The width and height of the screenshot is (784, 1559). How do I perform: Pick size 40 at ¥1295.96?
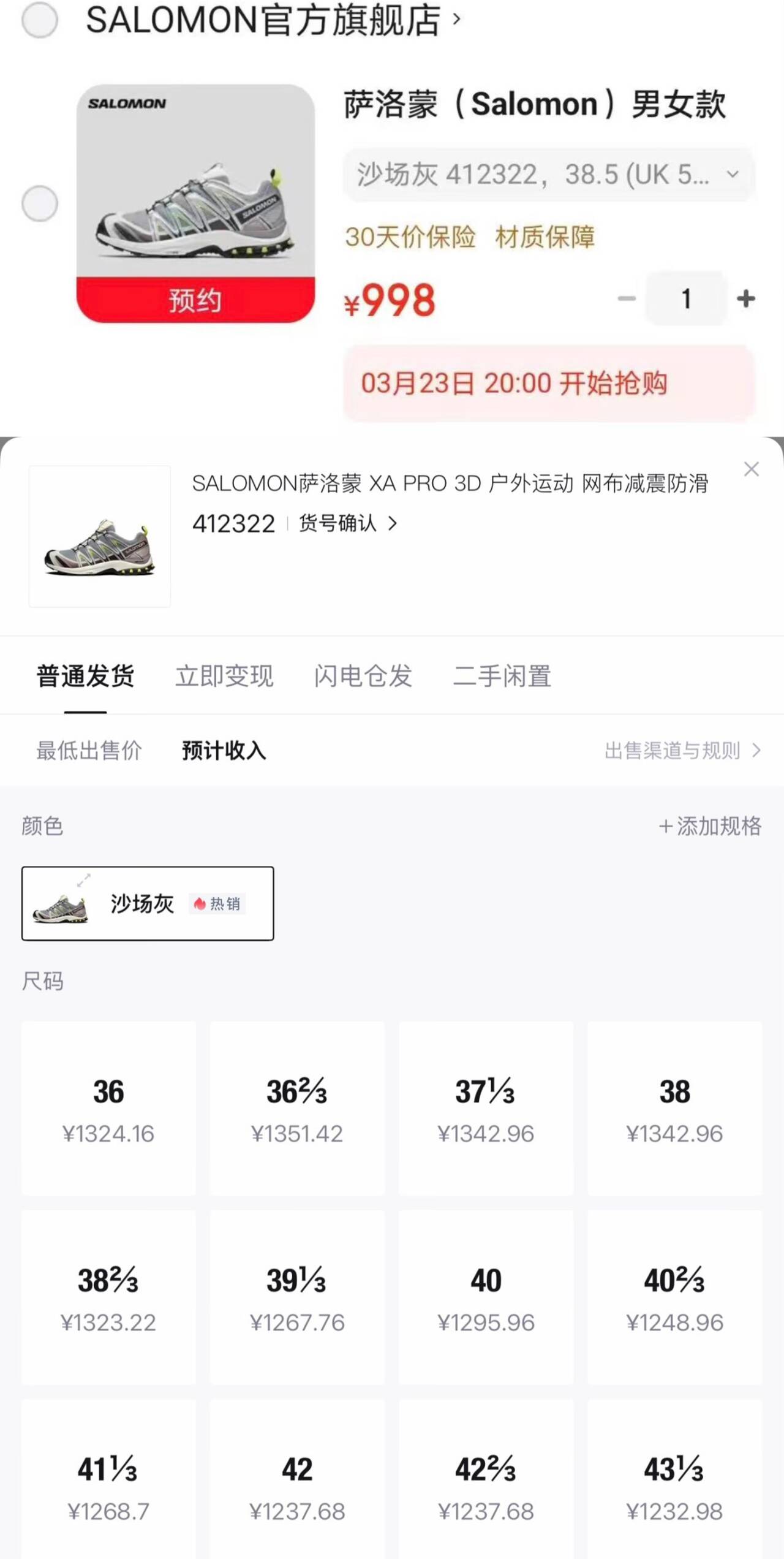tap(486, 1297)
